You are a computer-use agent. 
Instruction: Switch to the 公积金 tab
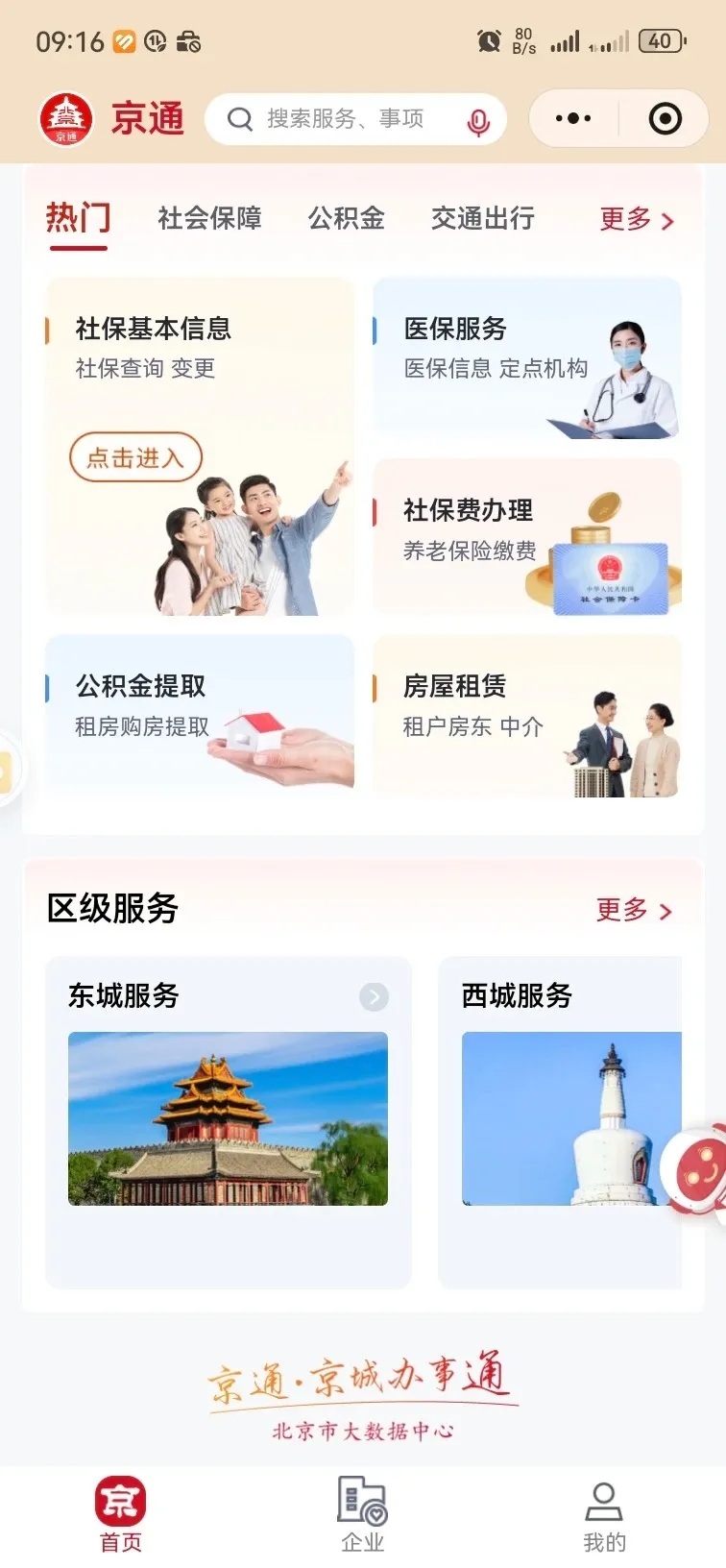click(346, 219)
